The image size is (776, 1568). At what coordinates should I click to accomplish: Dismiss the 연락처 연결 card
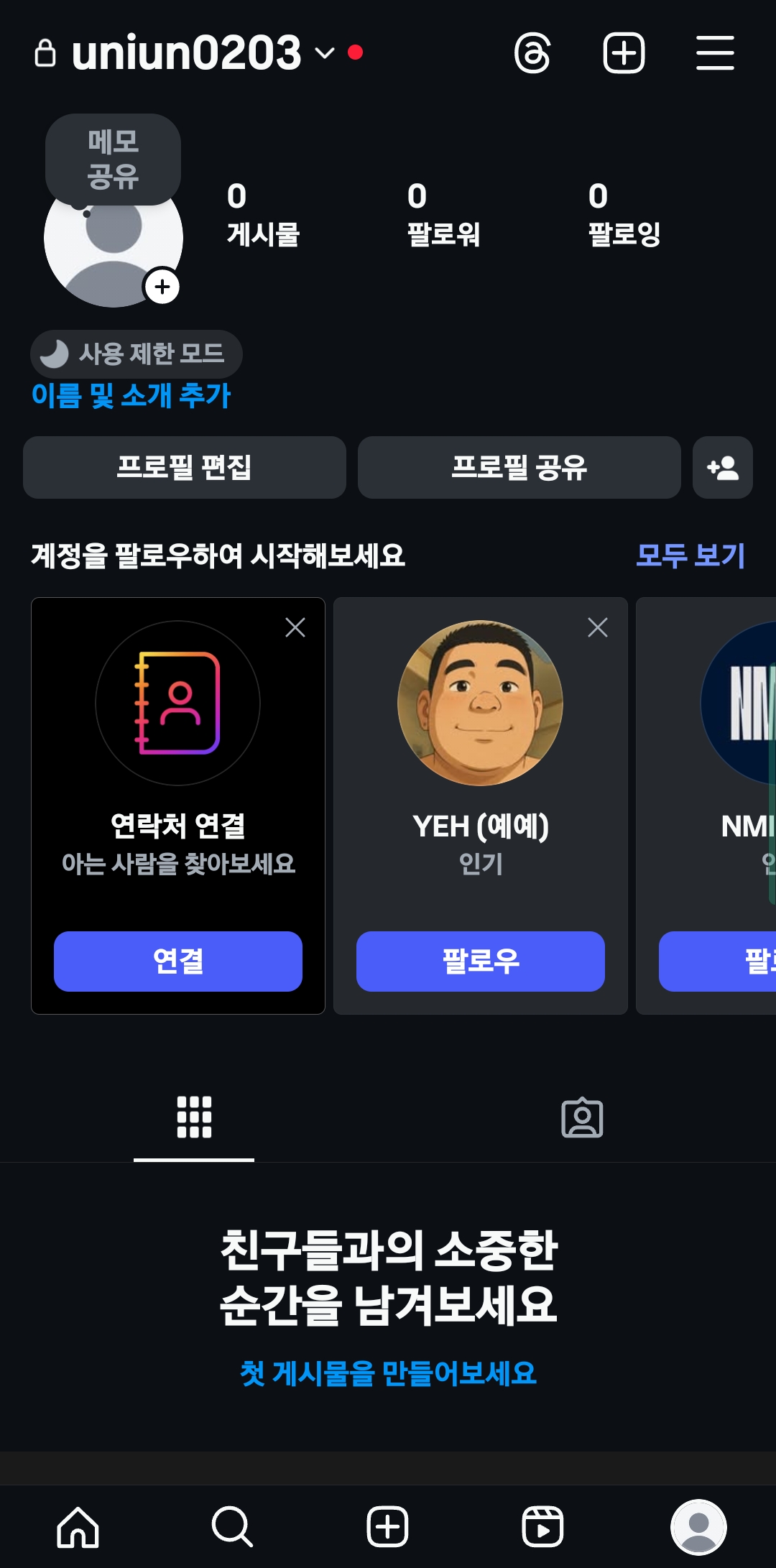pyautogui.click(x=295, y=627)
